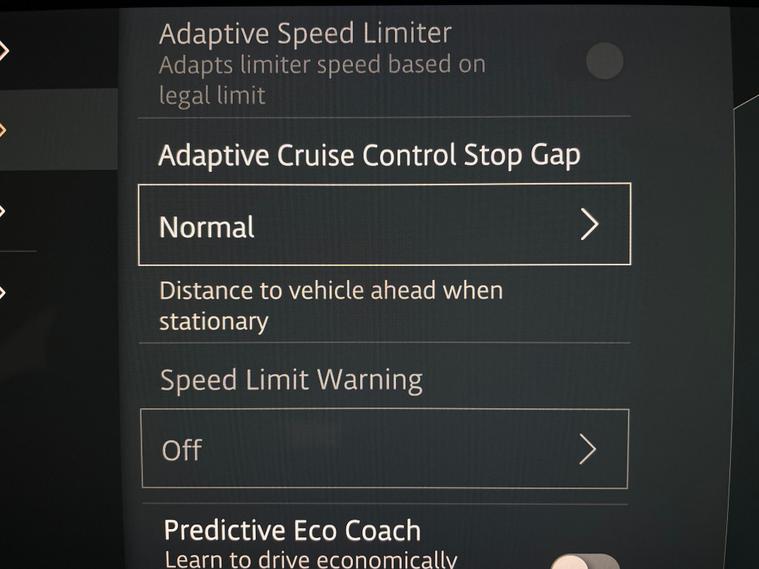
Task: Open the Adaptive Cruise Control Stop Gap selector showing Normal
Action: (384, 225)
